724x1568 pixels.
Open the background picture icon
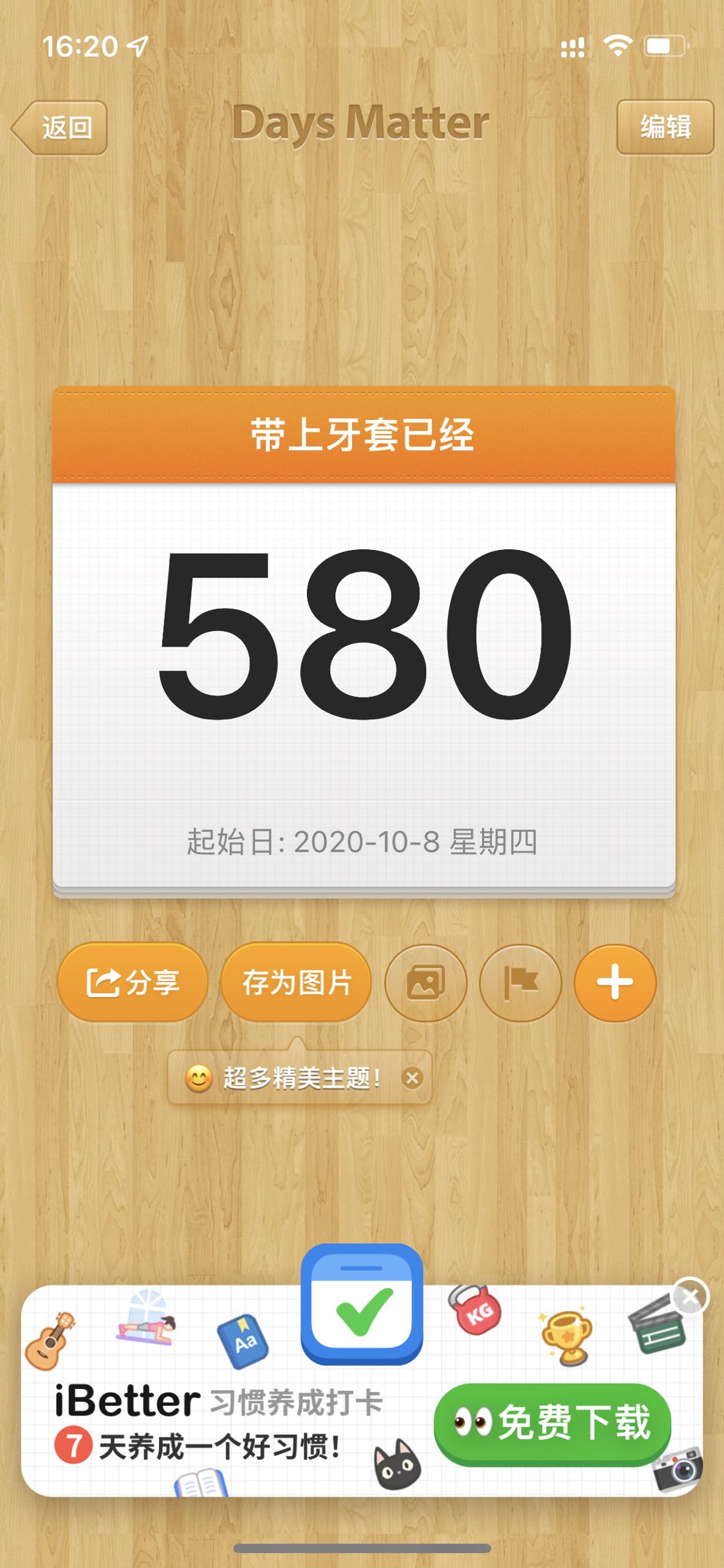point(425,983)
